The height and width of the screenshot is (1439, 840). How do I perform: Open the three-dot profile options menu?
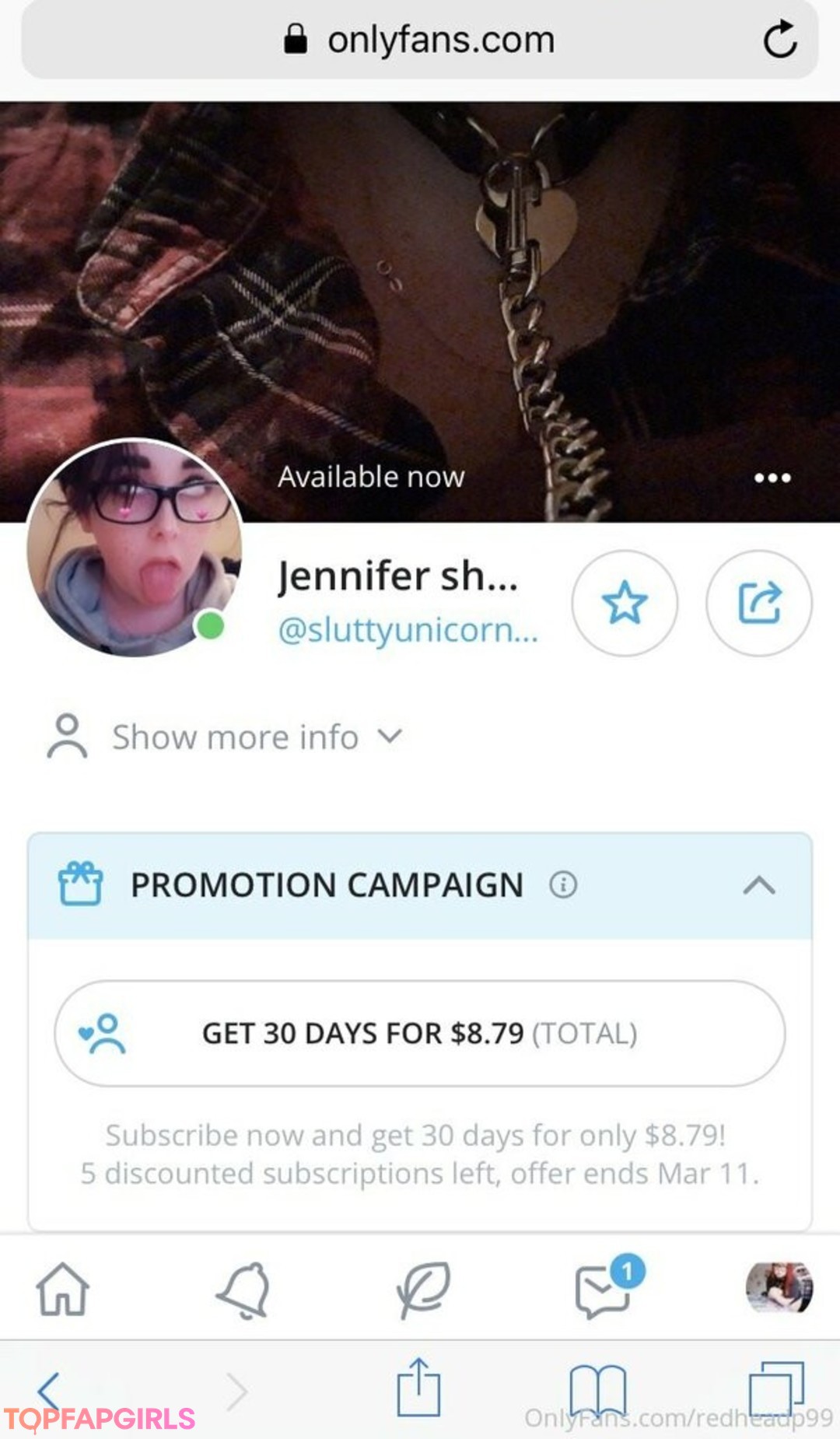click(772, 478)
